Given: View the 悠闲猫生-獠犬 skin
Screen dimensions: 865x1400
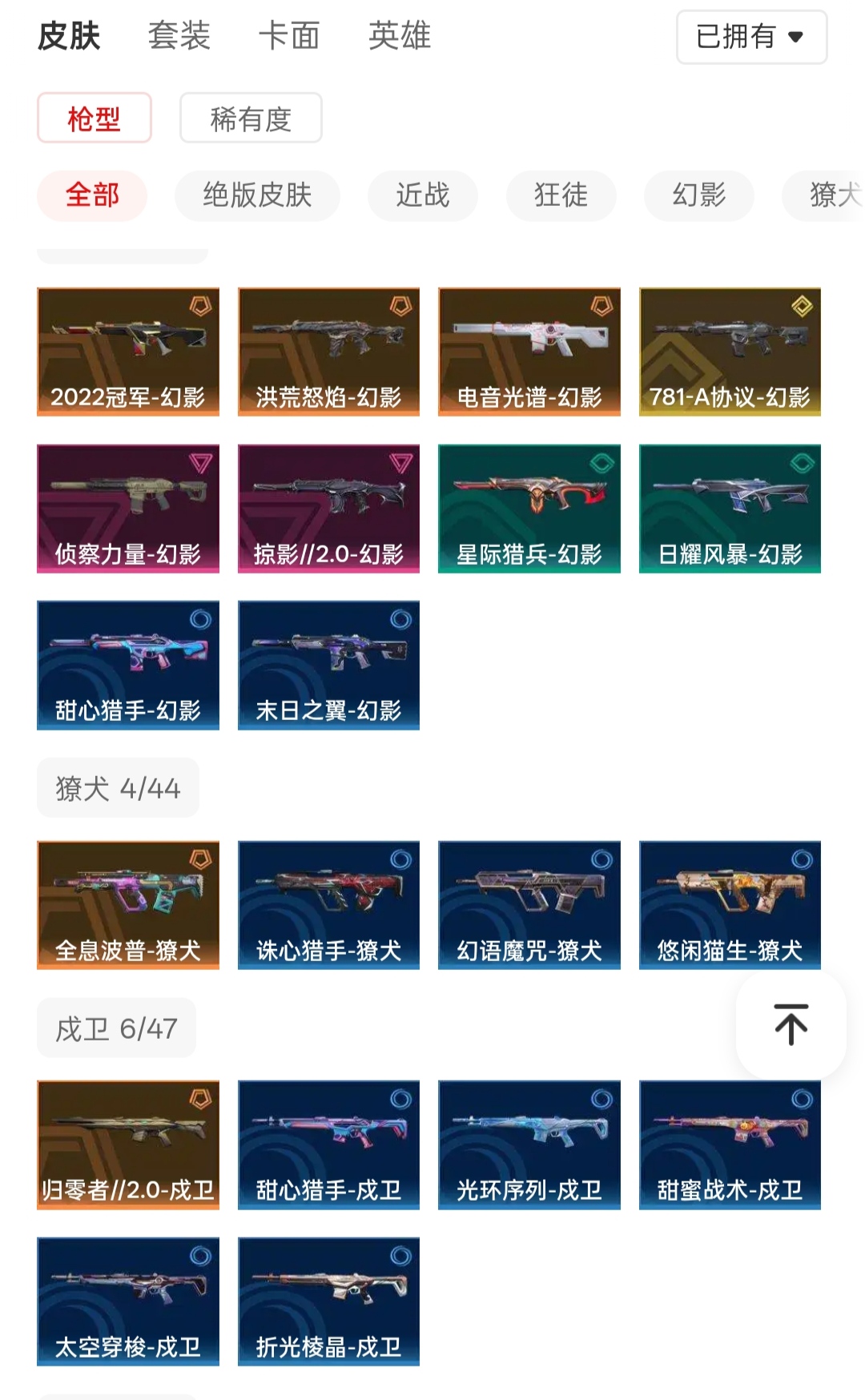Looking at the screenshot, I should (x=730, y=904).
